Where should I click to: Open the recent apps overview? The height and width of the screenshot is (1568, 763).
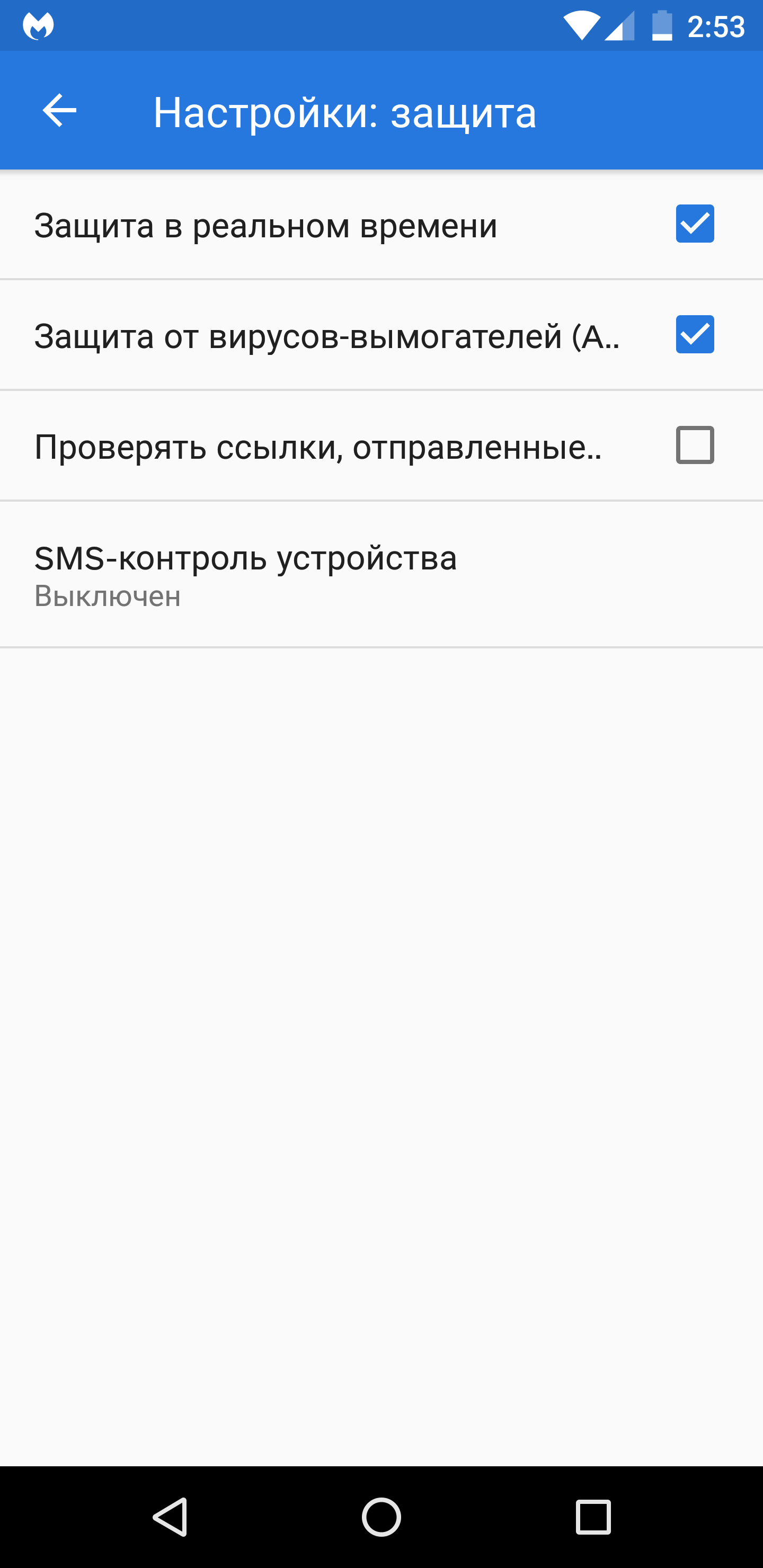(x=592, y=1516)
